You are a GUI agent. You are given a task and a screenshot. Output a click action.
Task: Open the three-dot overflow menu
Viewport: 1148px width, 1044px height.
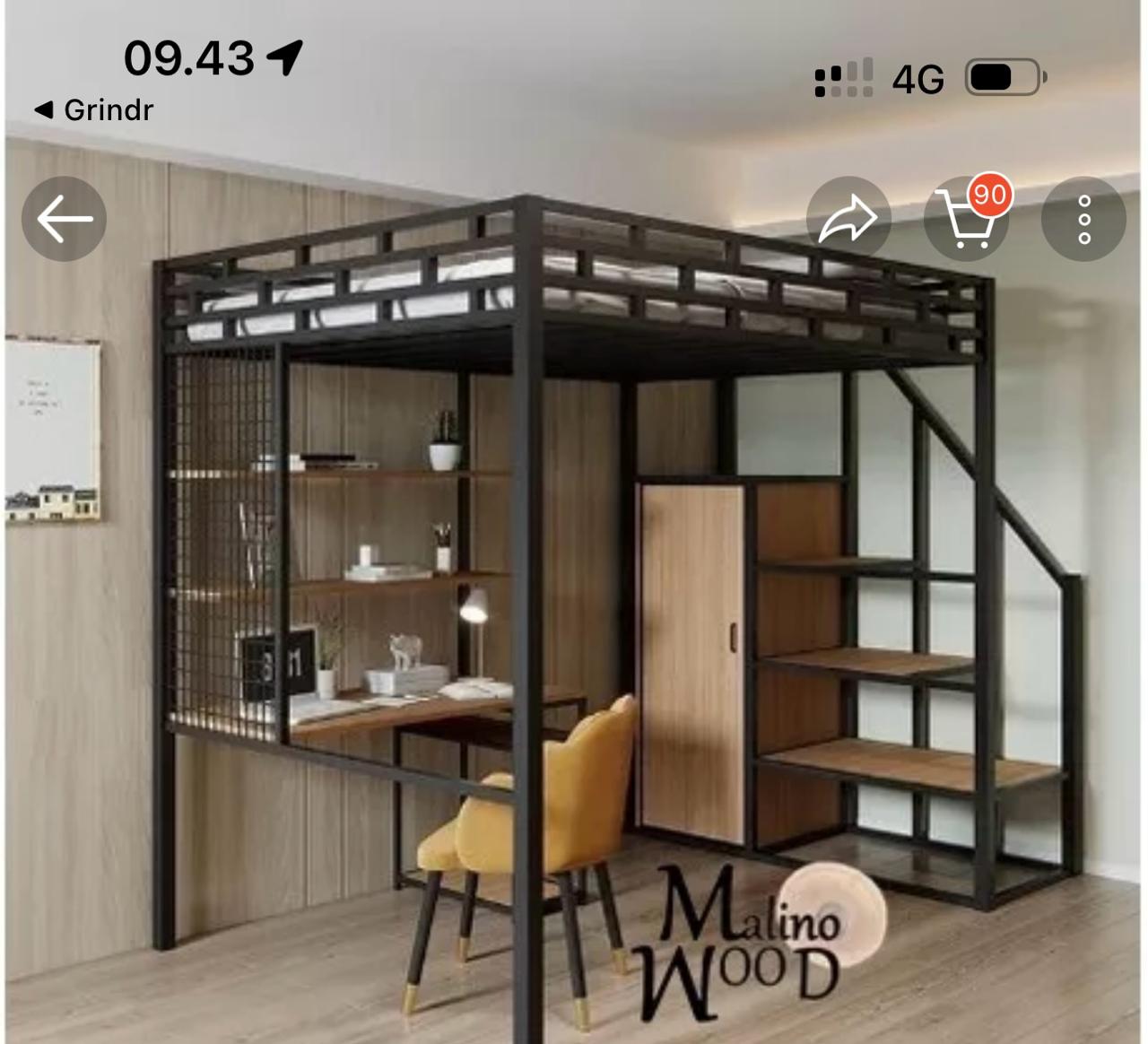point(1083,219)
